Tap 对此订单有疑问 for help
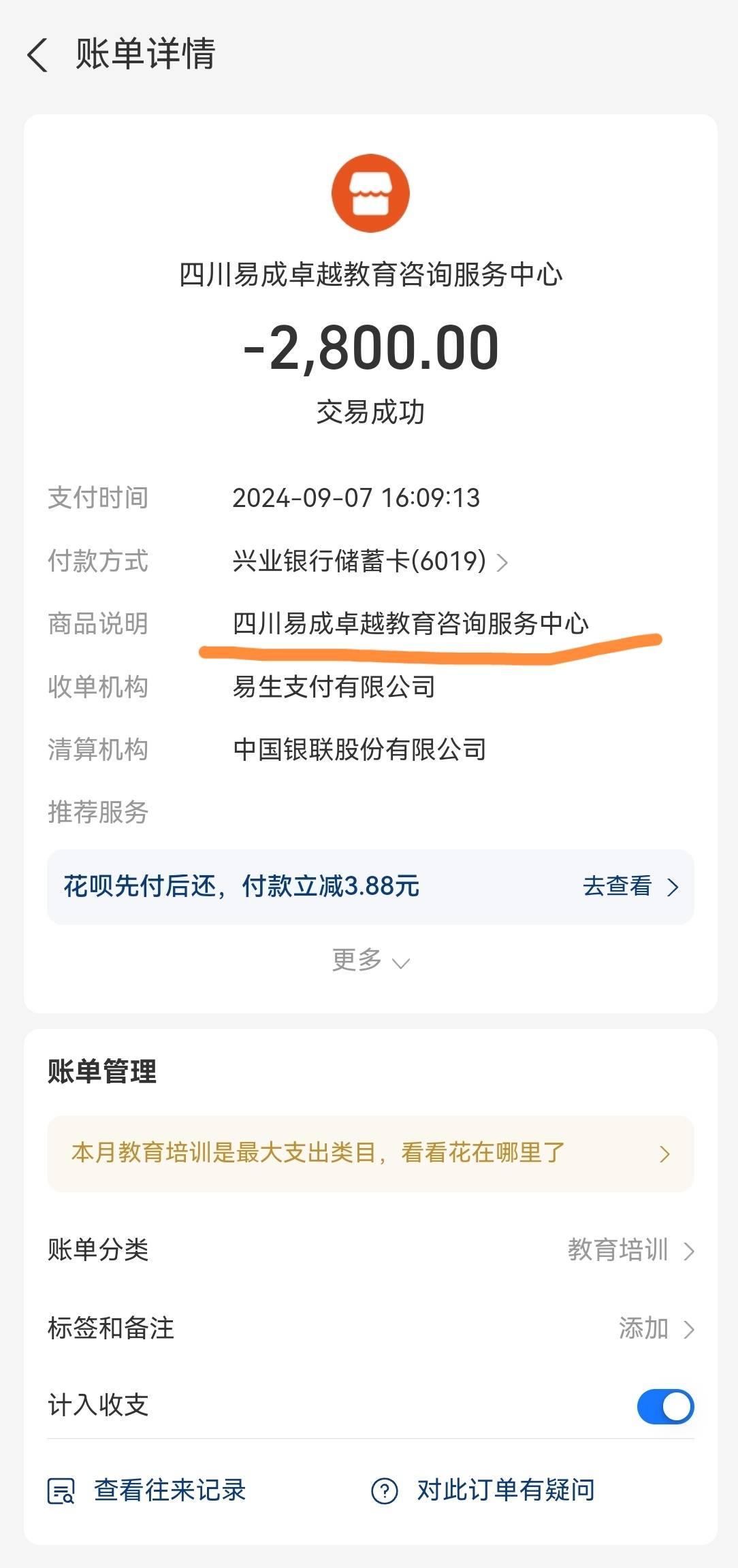This screenshot has width=738, height=1568. pyautogui.click(x=483, y=1490)
